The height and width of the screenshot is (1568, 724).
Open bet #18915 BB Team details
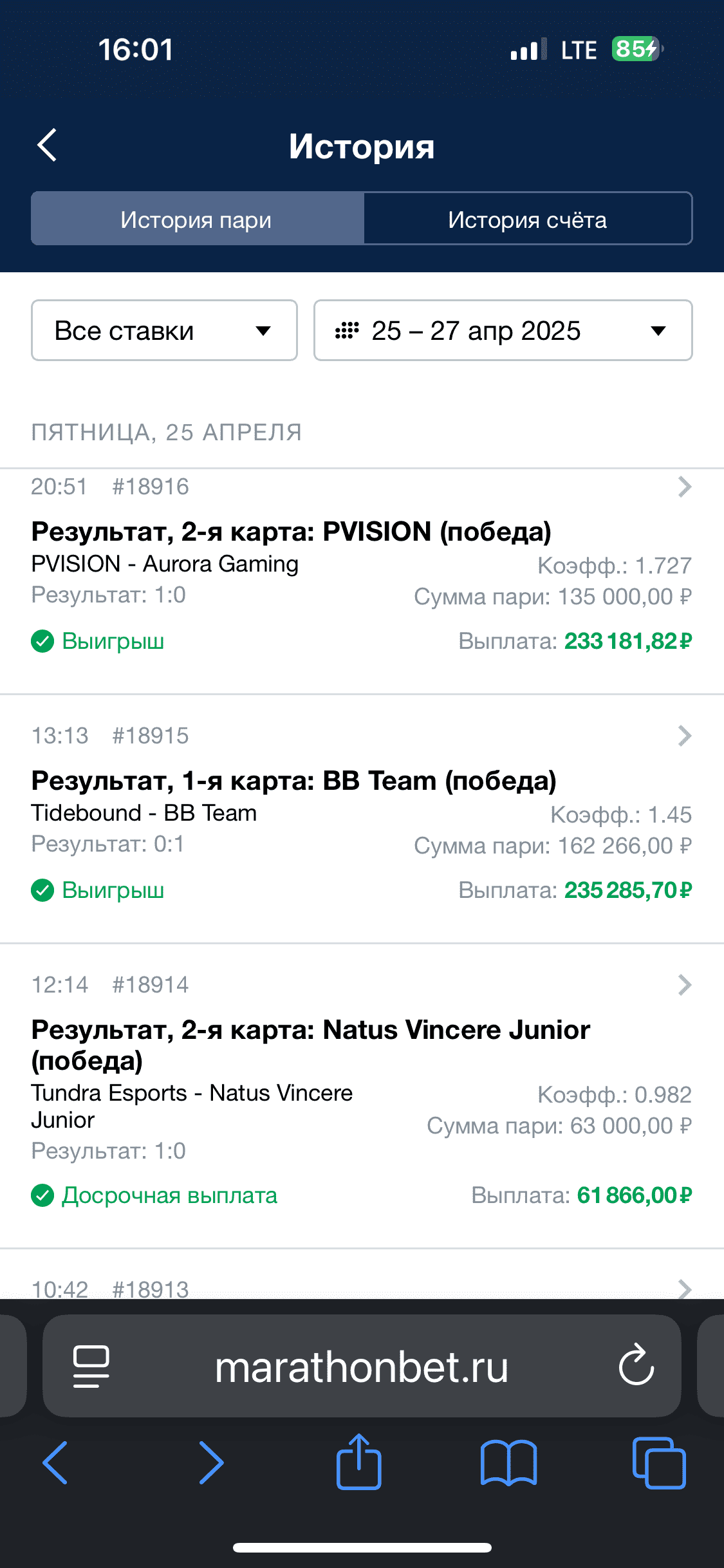coord(362,819)
